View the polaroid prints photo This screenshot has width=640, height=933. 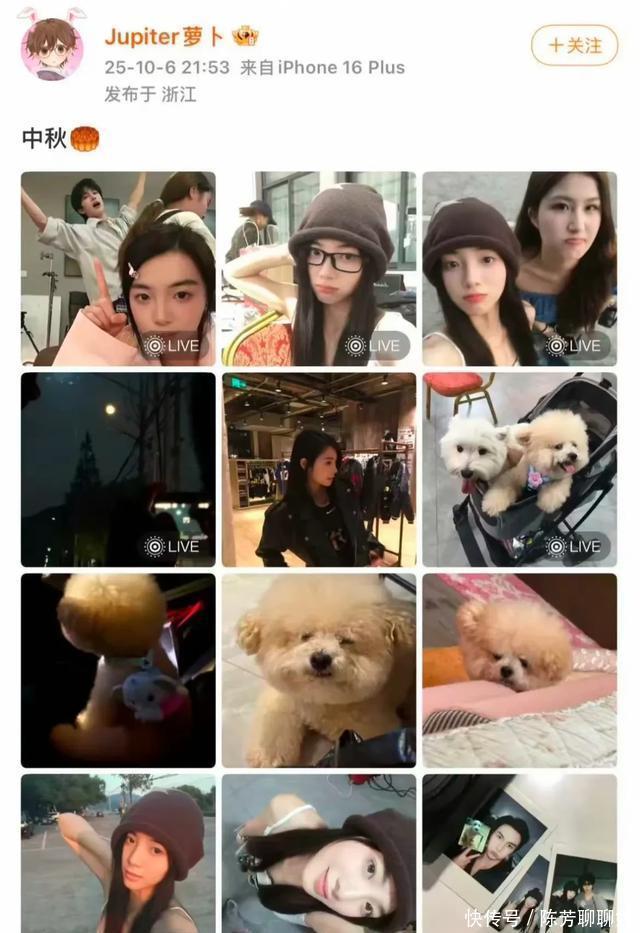(x=519, y=853)
